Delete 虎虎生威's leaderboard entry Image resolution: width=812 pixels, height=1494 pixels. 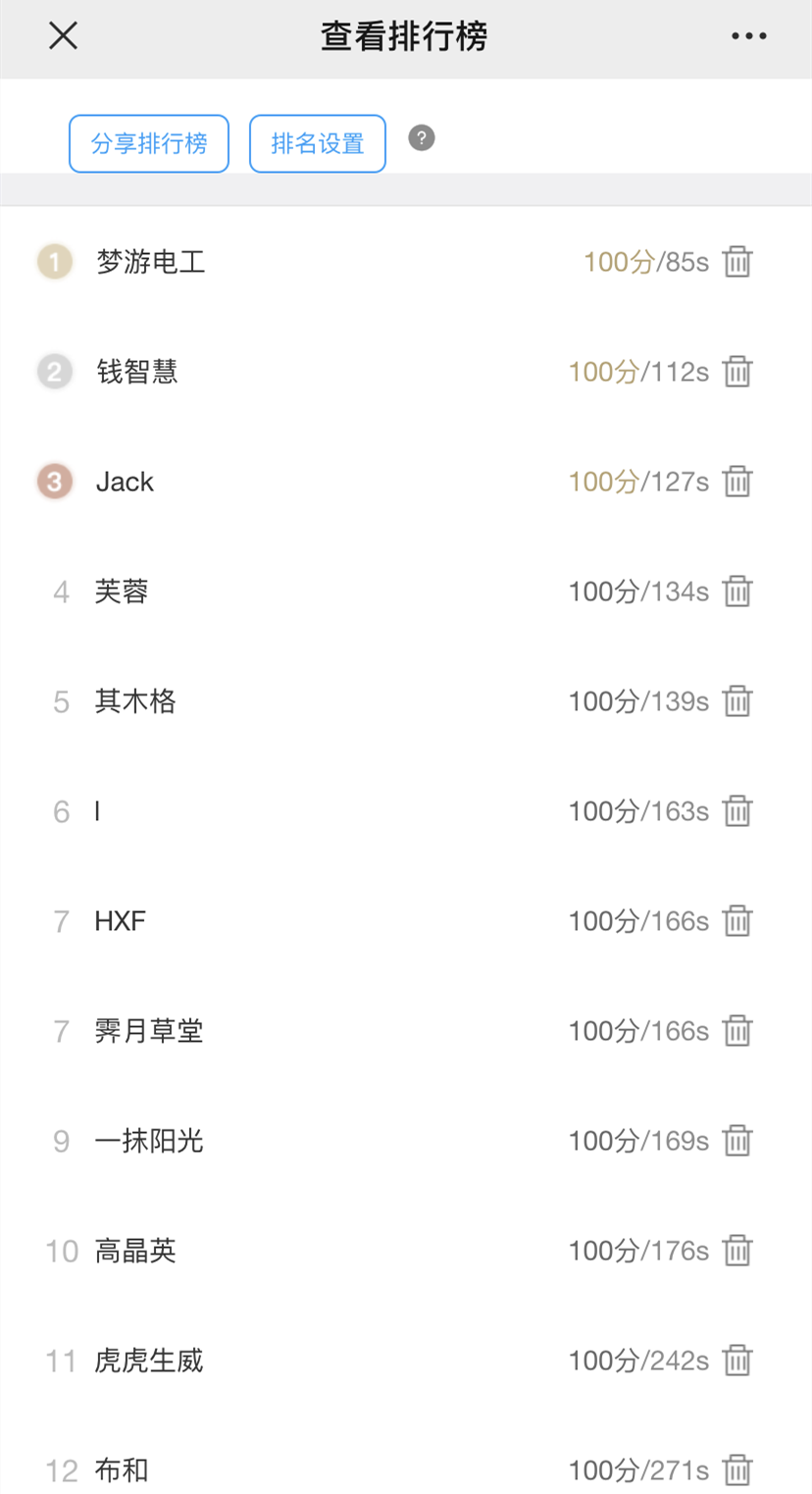pyautogui.click(x=737, y=1361)
